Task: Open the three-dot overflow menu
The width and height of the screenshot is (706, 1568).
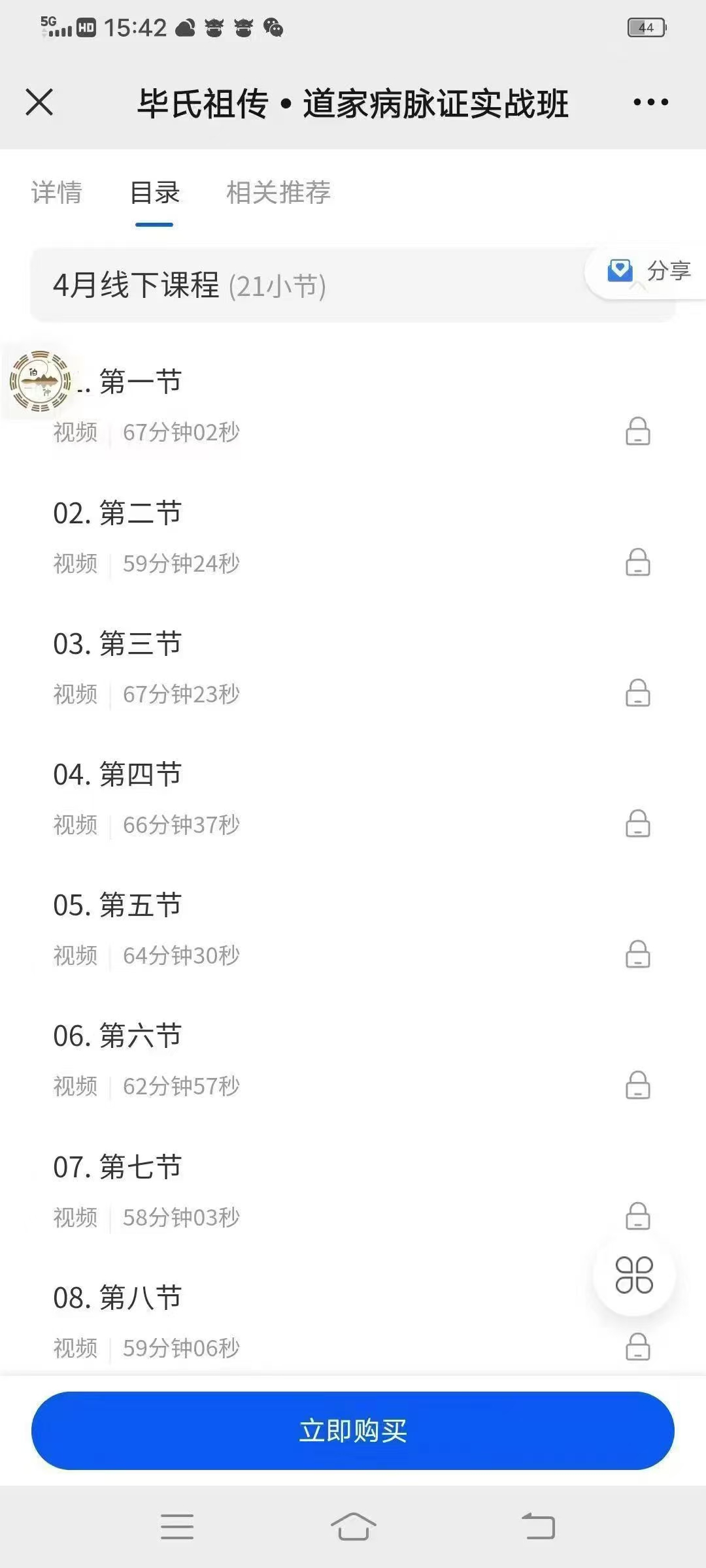Action: click(650, 102)
